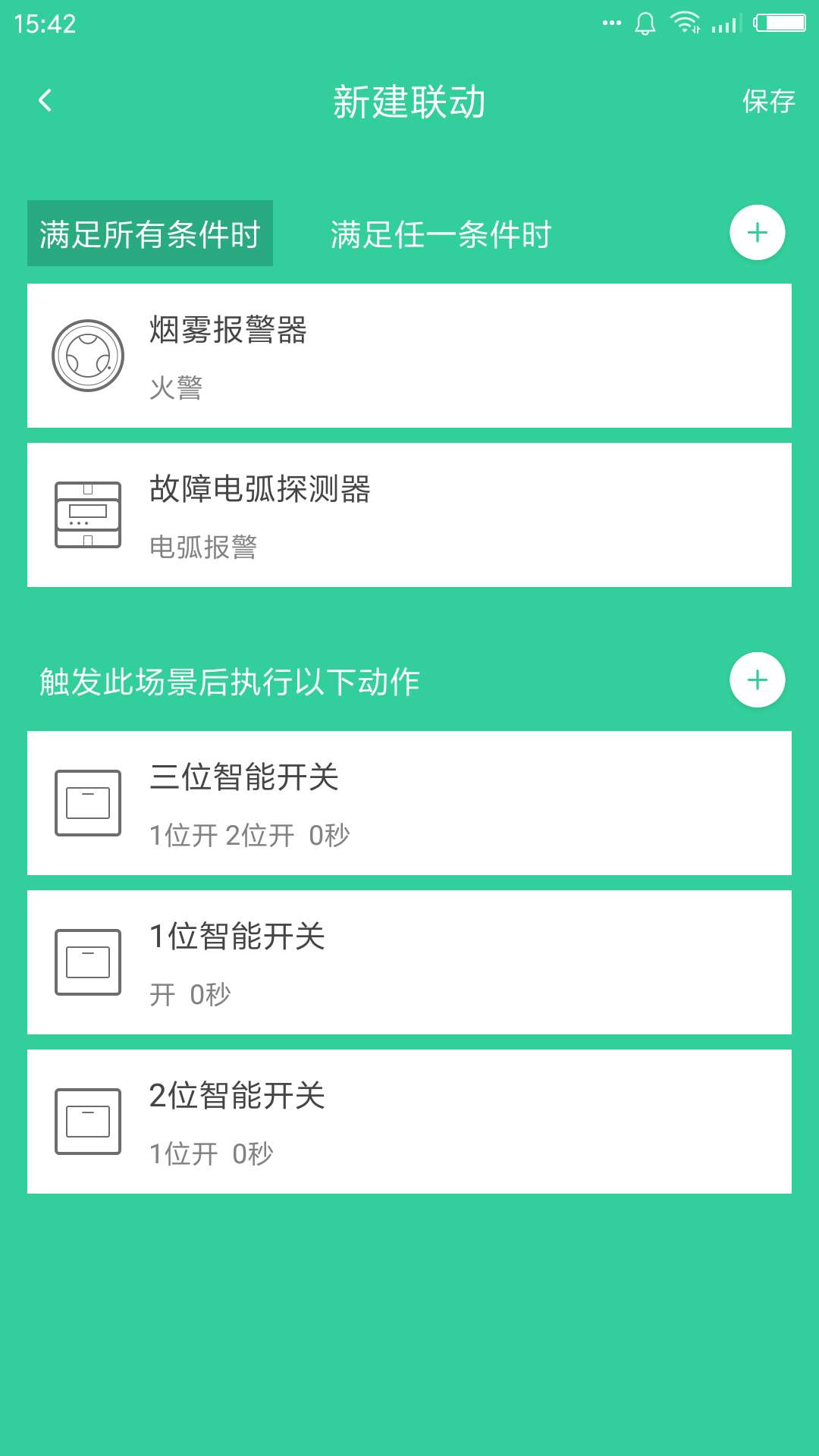Tap the back arrow to exit
819x1456 pixels.
click(45, 99)
